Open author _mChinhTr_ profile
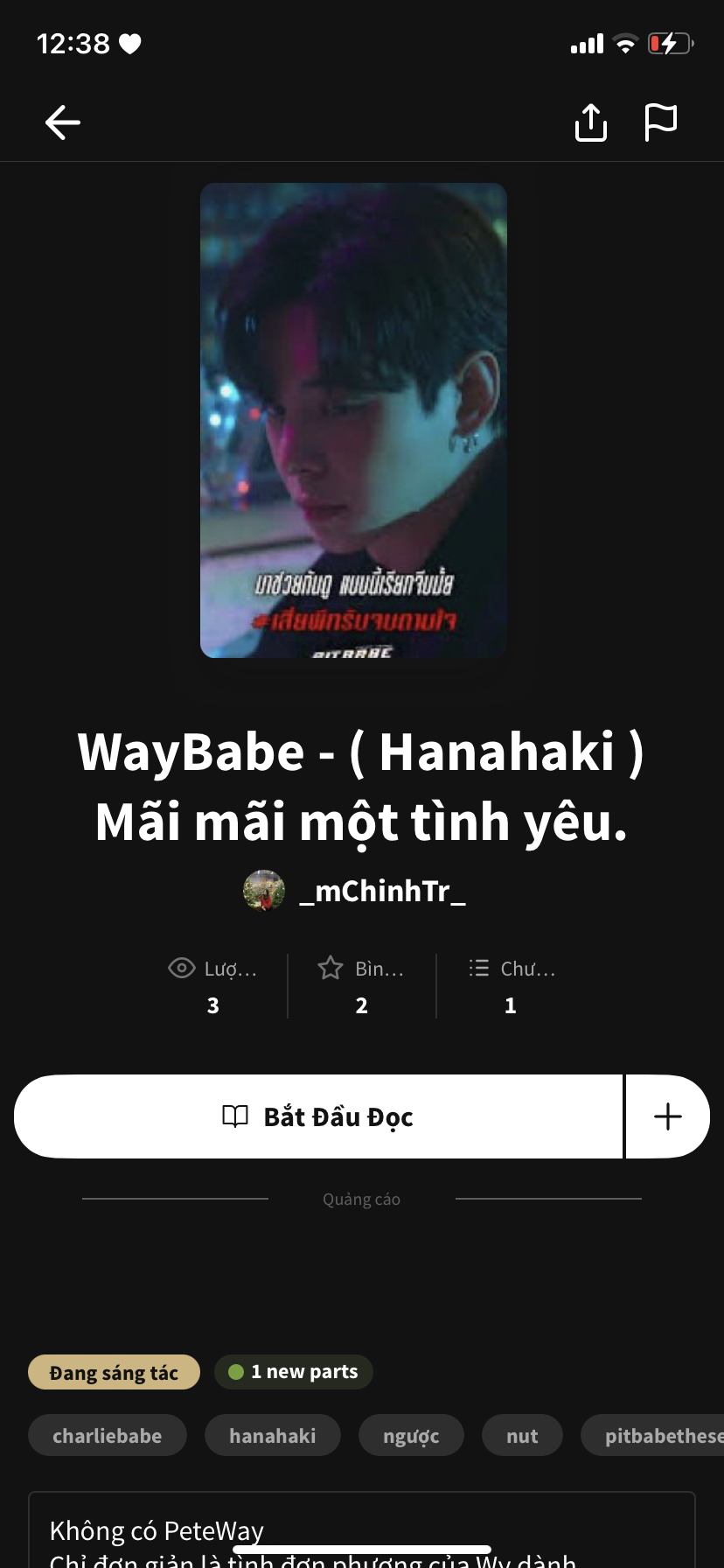This screenshot has height=1568, width=724. [381, 891]
